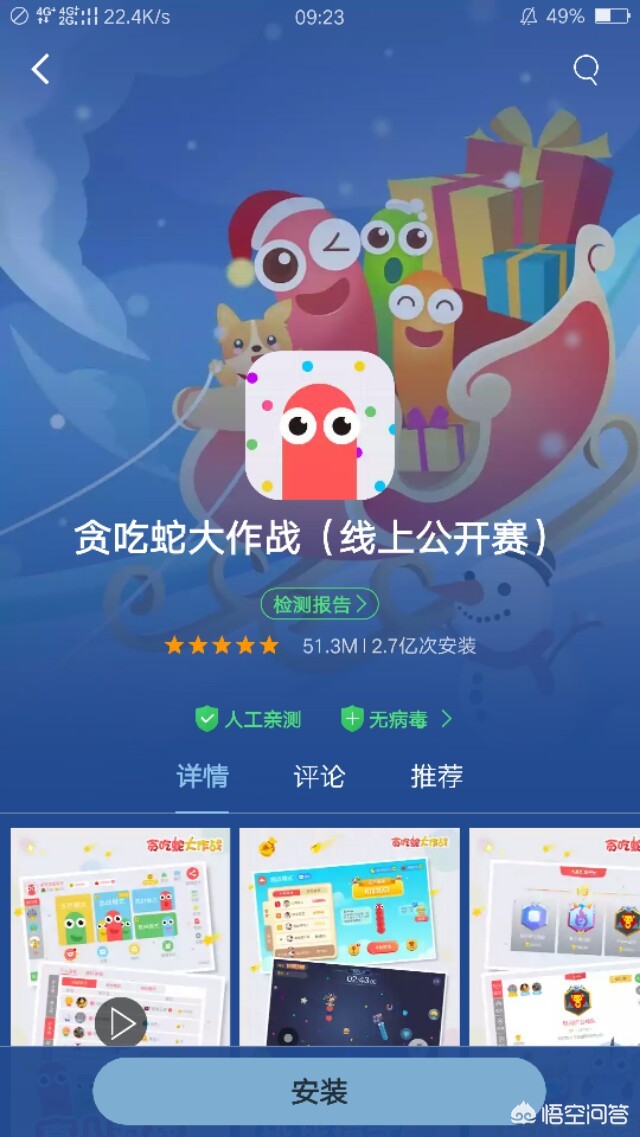Image resolution: width=640 pixels, height=1137 pixels.
Task: Expand the 无病毒 safety details
Action: tap(397, 719)
